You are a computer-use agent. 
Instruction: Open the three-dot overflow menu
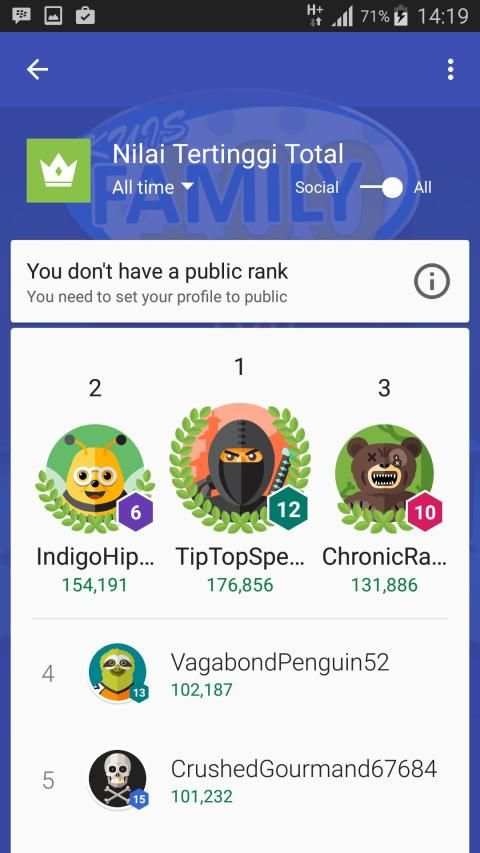450,70
